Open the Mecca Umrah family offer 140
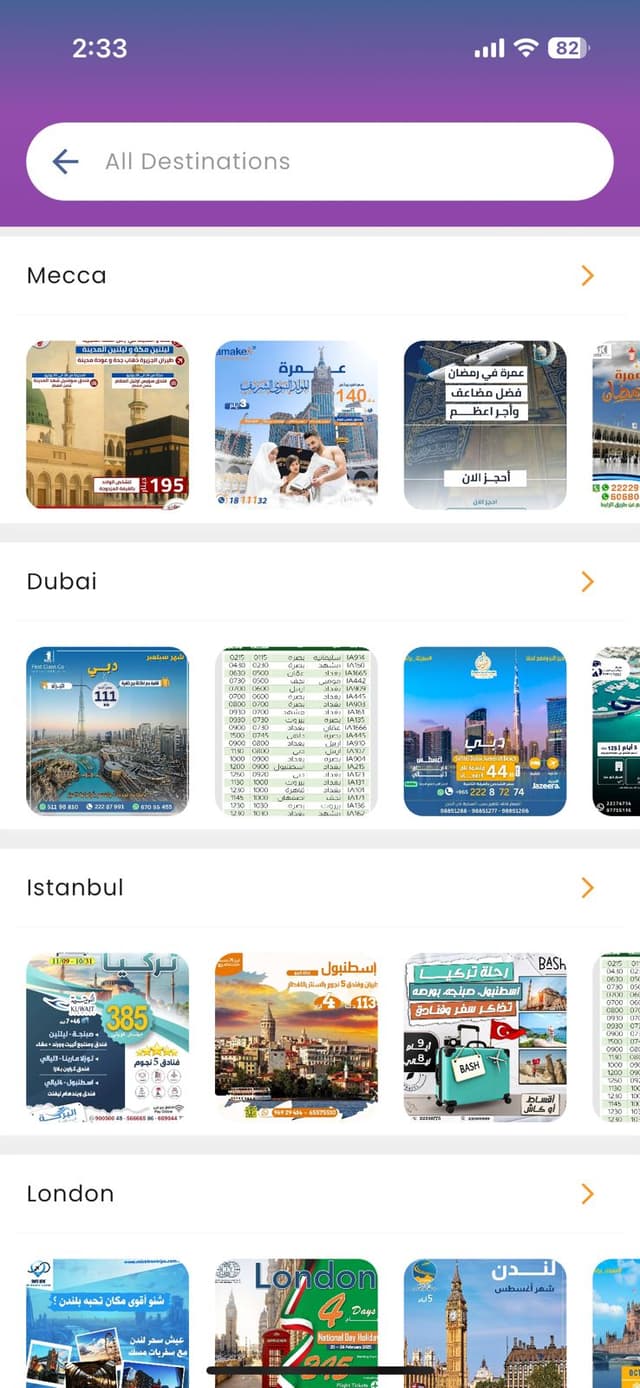 click(296, 425)
